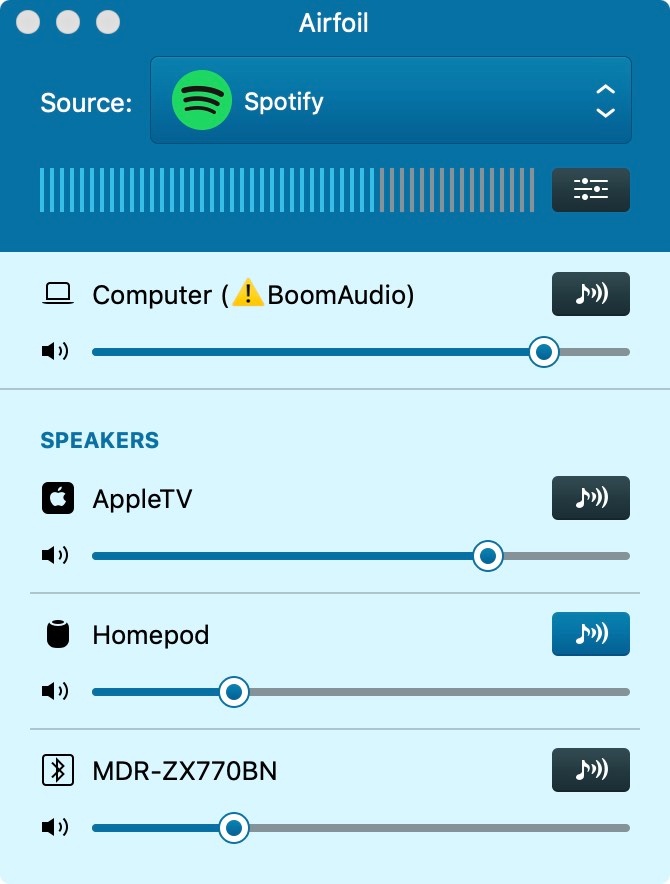Disable audio transmission to Homepod
Image resolution: width=670 pixels, height=884 pixels.
pyautogui.click(x=591, y=634)
